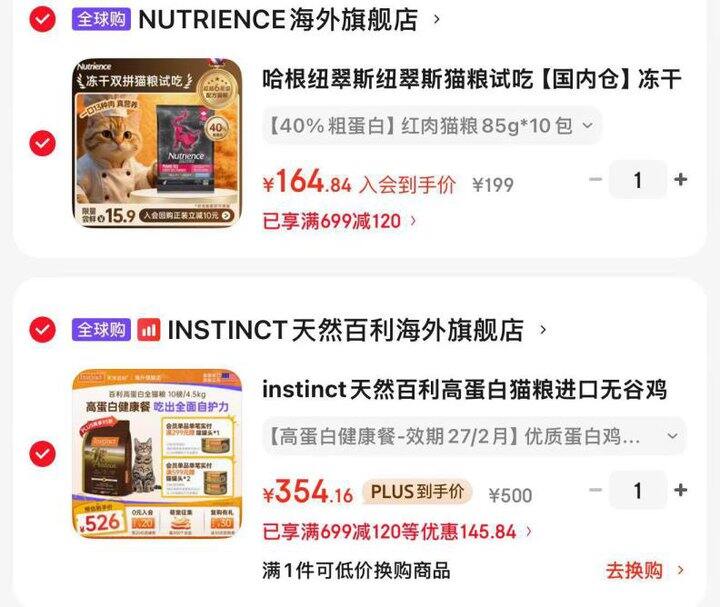Uncheck the NUTRIENCE store checkbox
This screenshot has height=607, width=720.
[x=43, y=19]
